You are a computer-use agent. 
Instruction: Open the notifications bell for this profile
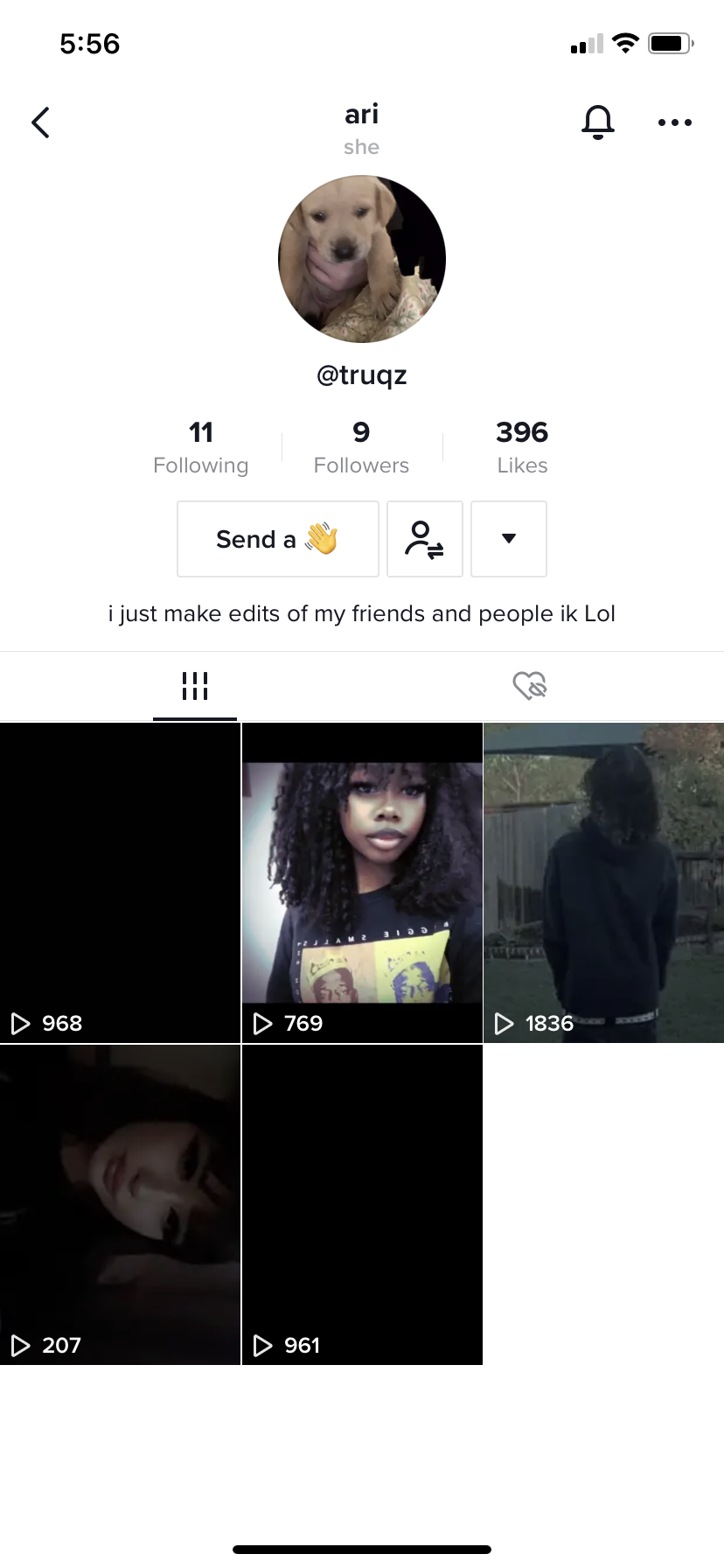point(598,122)
